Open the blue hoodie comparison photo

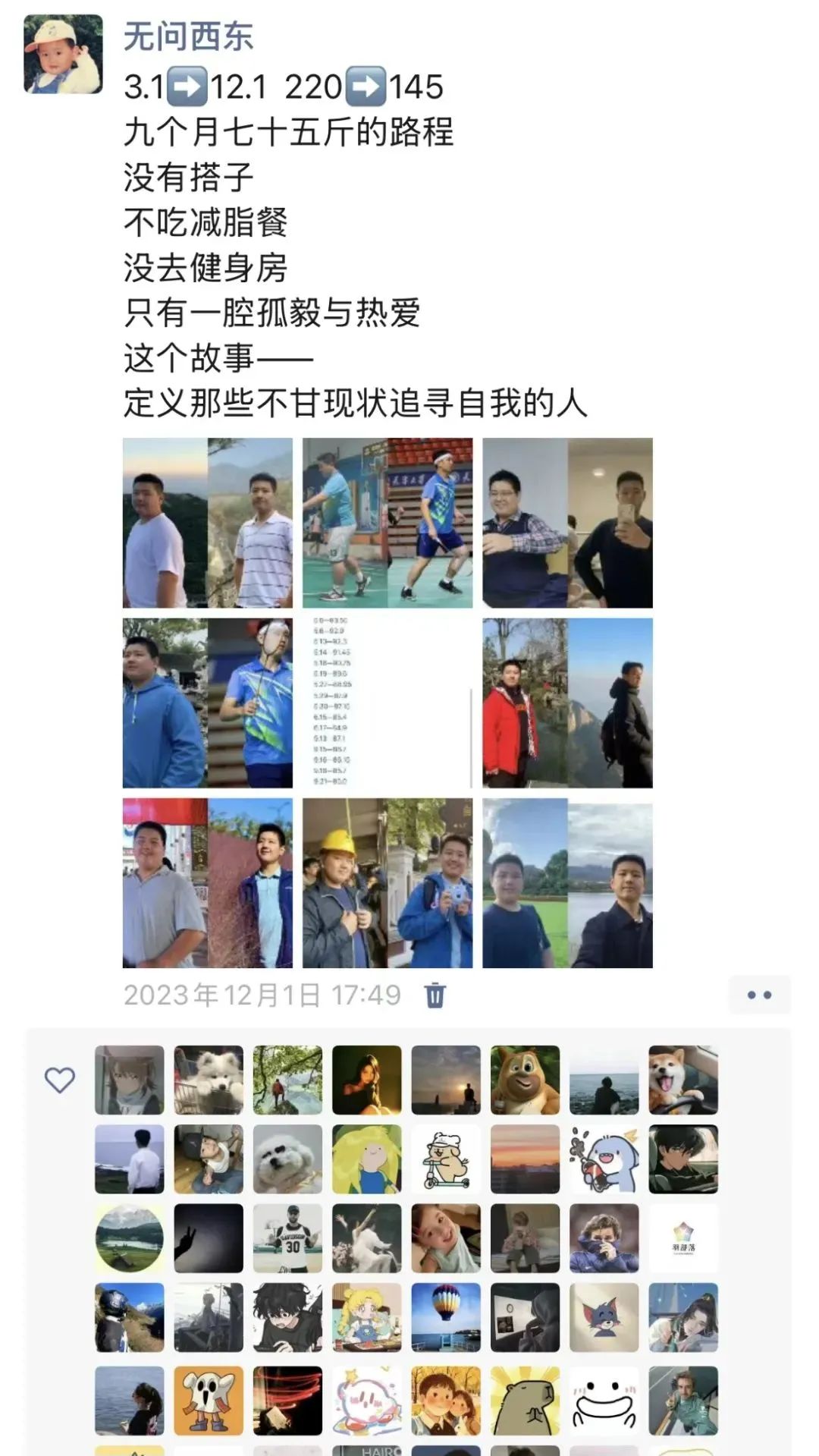coord(207,703)
